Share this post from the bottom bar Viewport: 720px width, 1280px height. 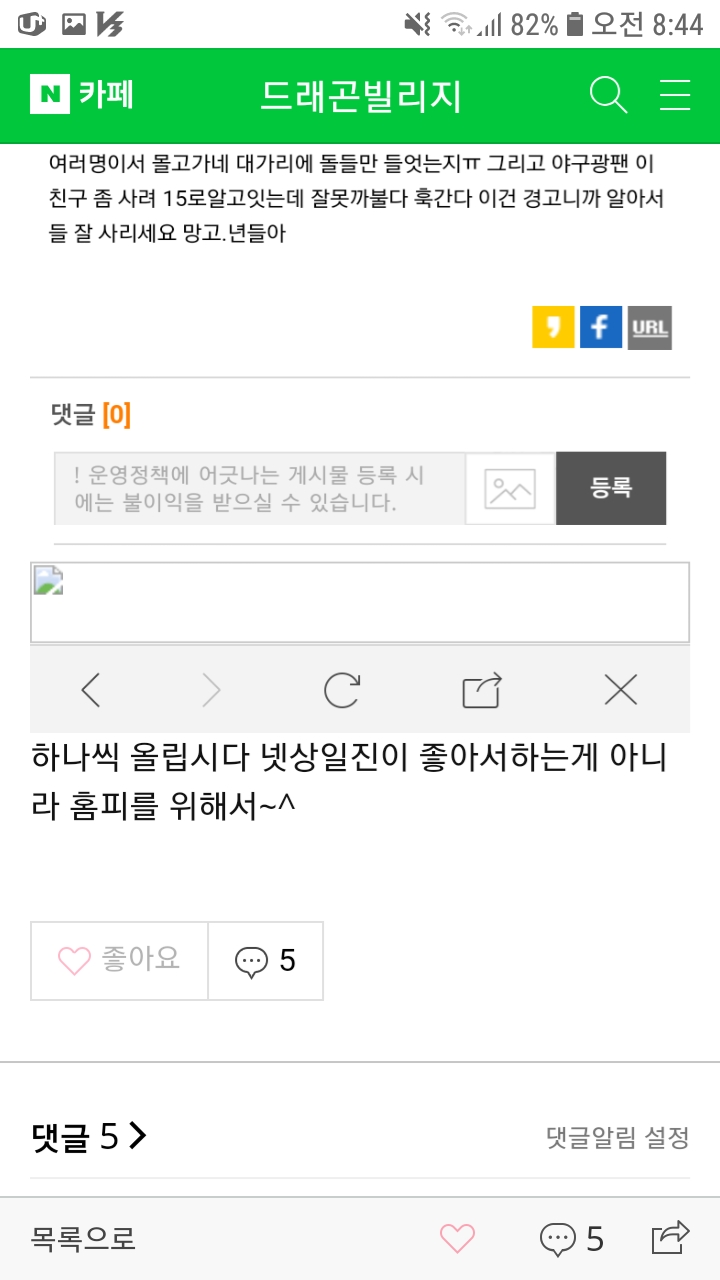[x=670, y=1238]
